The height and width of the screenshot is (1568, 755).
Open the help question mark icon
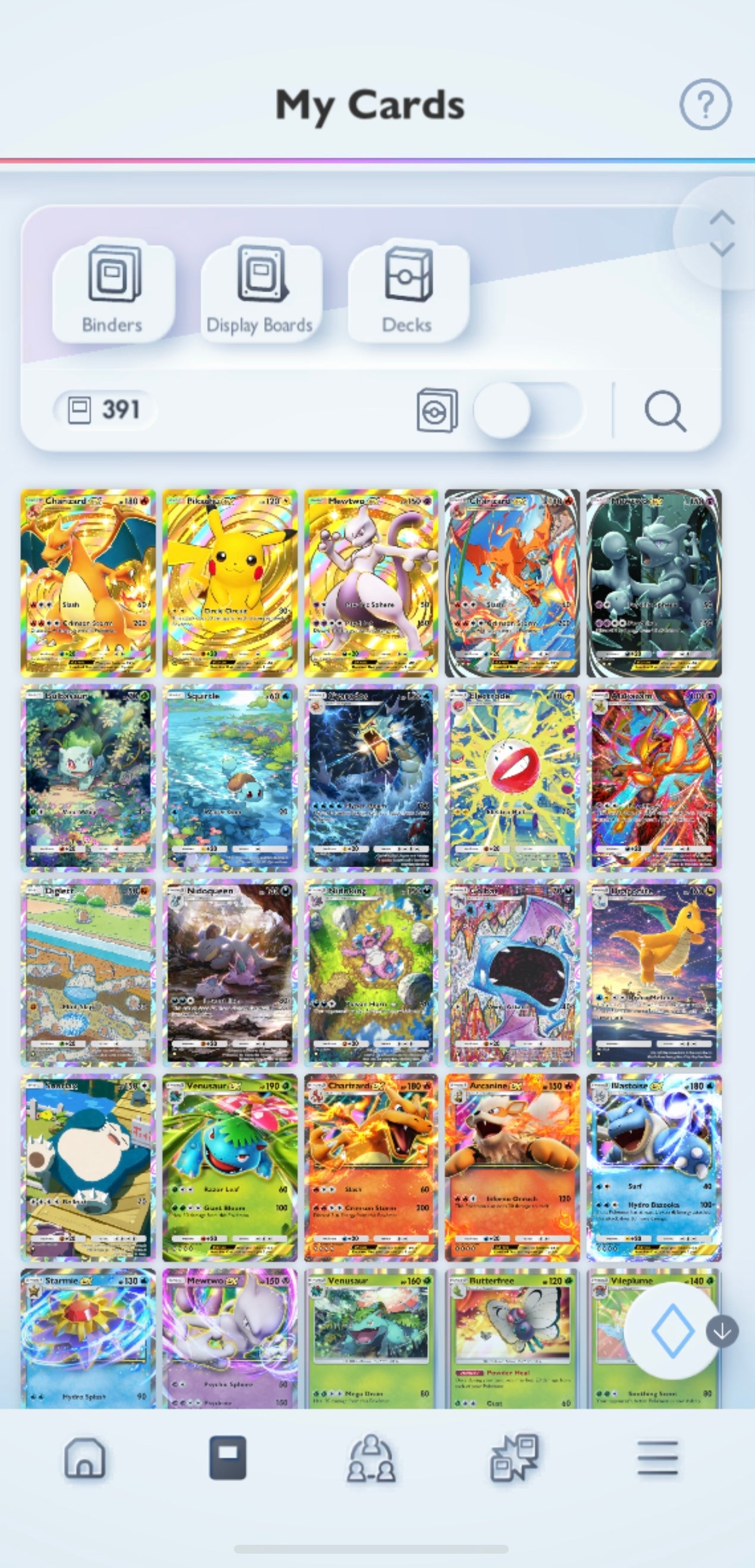pyautogui.click(x=705, y=104)
